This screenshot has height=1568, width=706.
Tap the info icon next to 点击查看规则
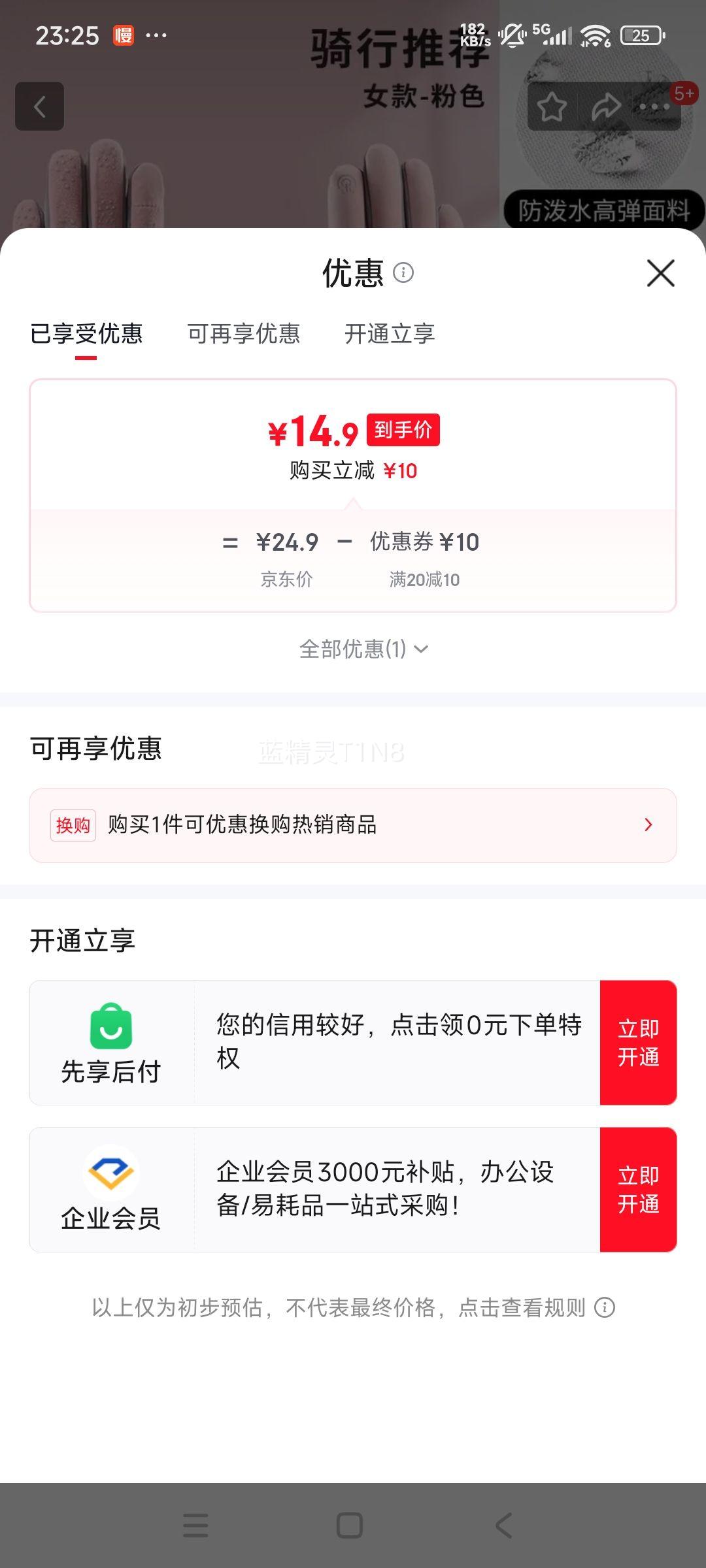pyautogui.click(x=605, y=1309)
